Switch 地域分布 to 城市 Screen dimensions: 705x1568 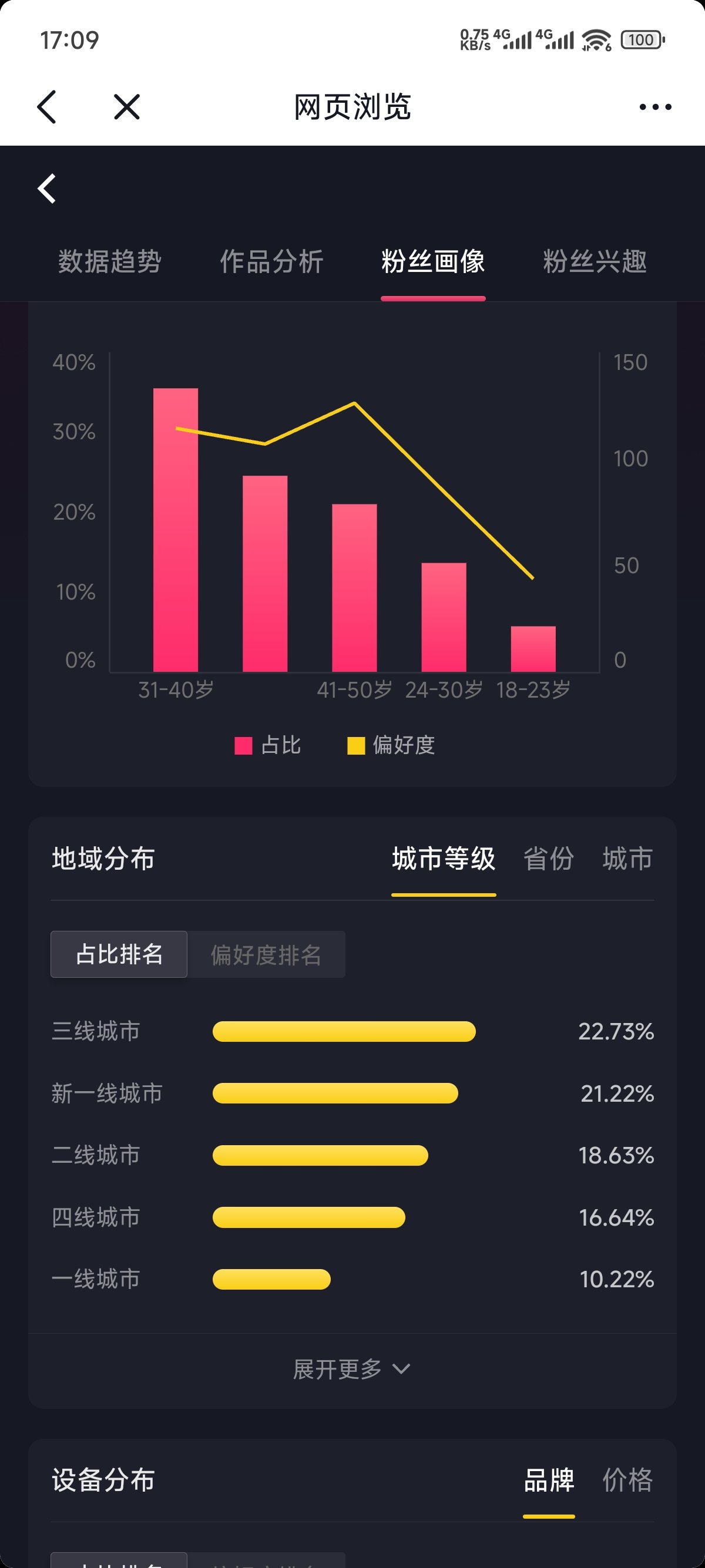(627, 859)
